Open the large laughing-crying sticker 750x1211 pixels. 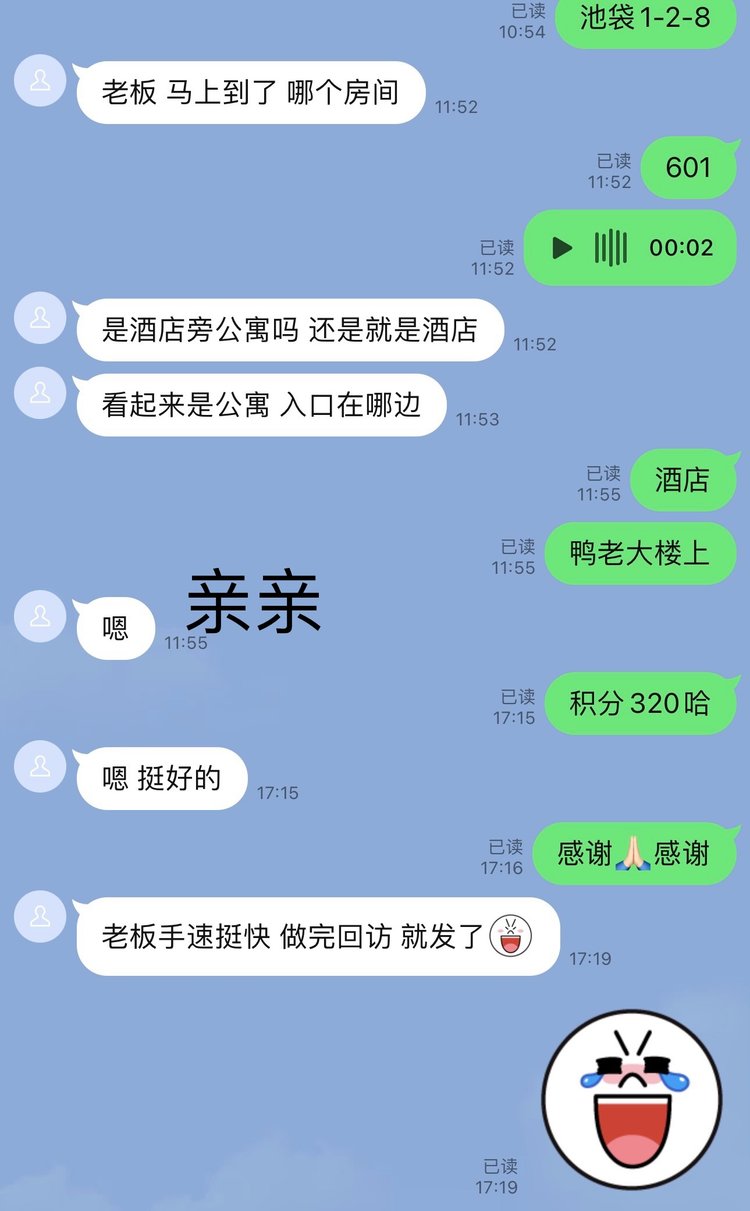coord(632,1099)
